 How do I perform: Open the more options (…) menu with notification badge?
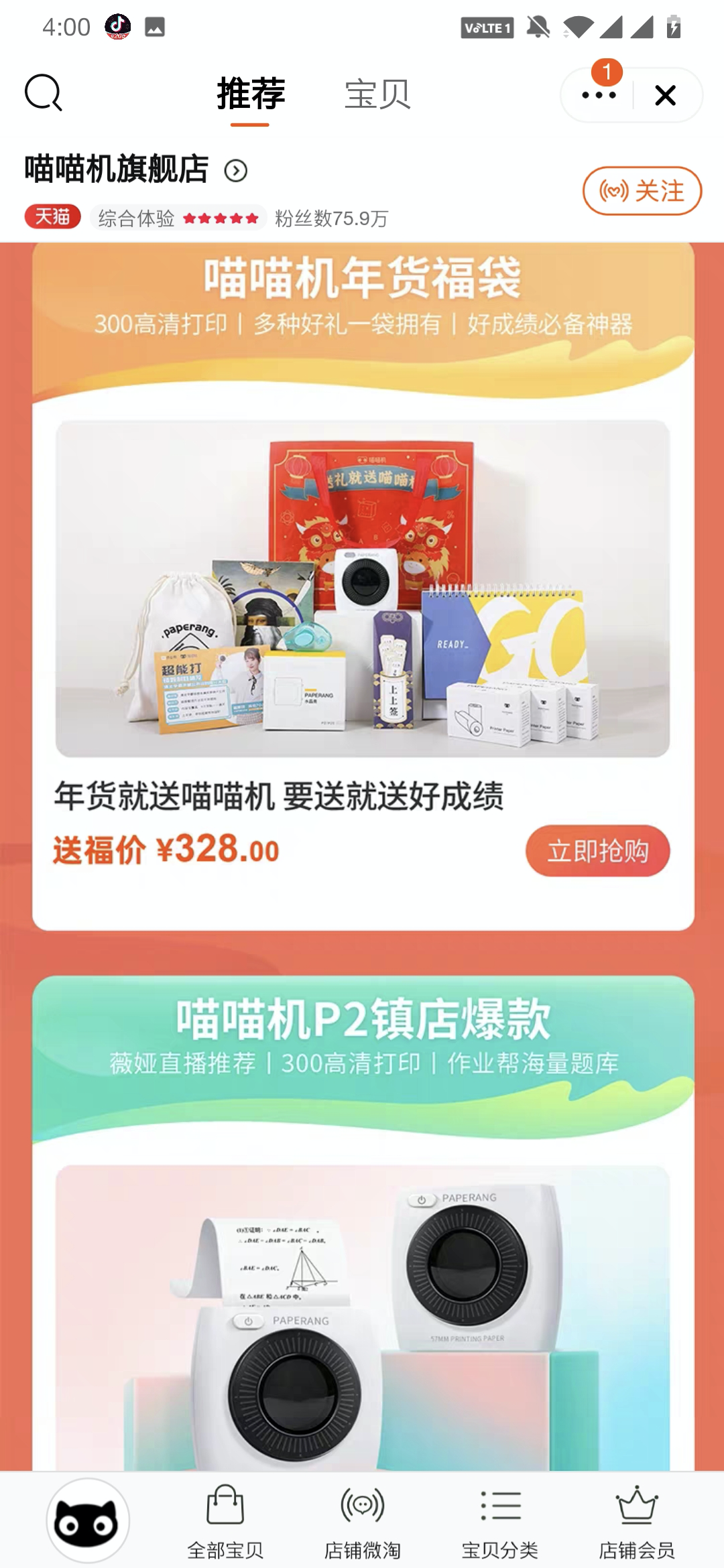(599, 96)
